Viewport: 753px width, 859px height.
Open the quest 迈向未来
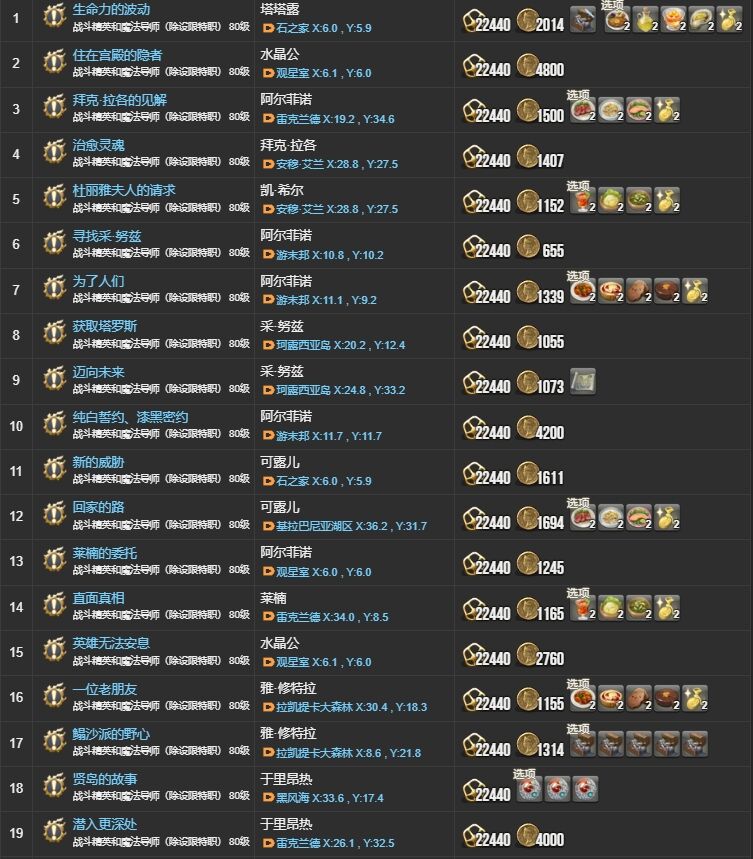(98, 372)
